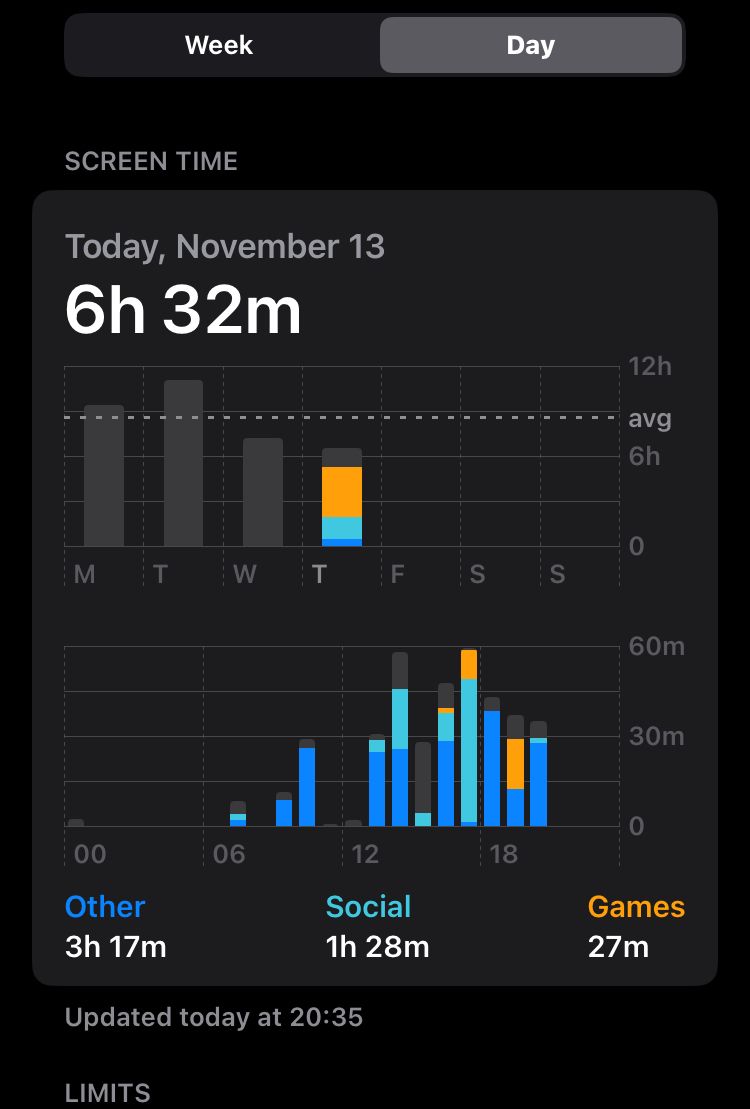
Task: Select Tuesday's bar in the weekly chart
Action: click(183, 463)
